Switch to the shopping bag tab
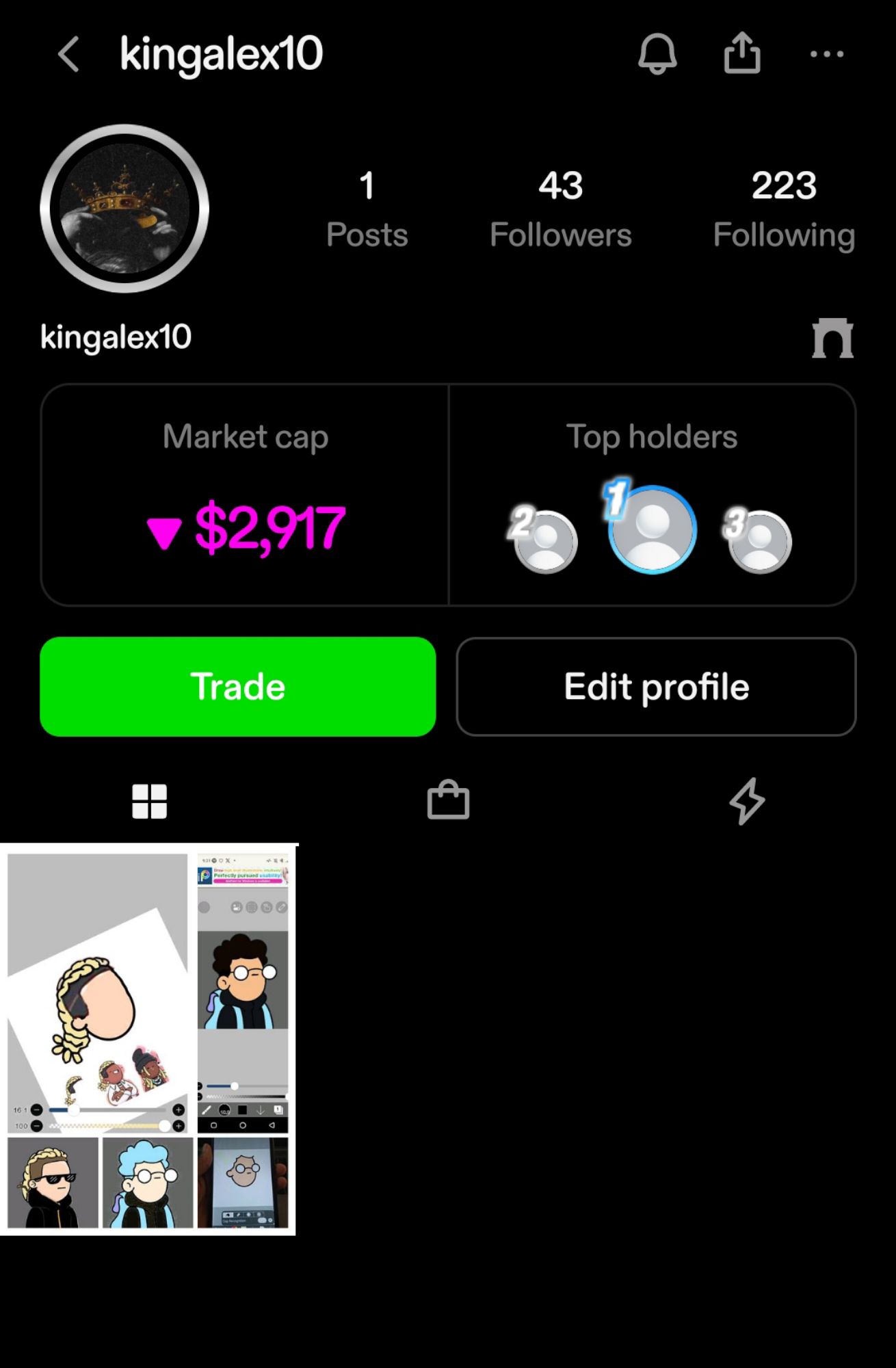896x1368 pixels. click(x=448, y=800)
